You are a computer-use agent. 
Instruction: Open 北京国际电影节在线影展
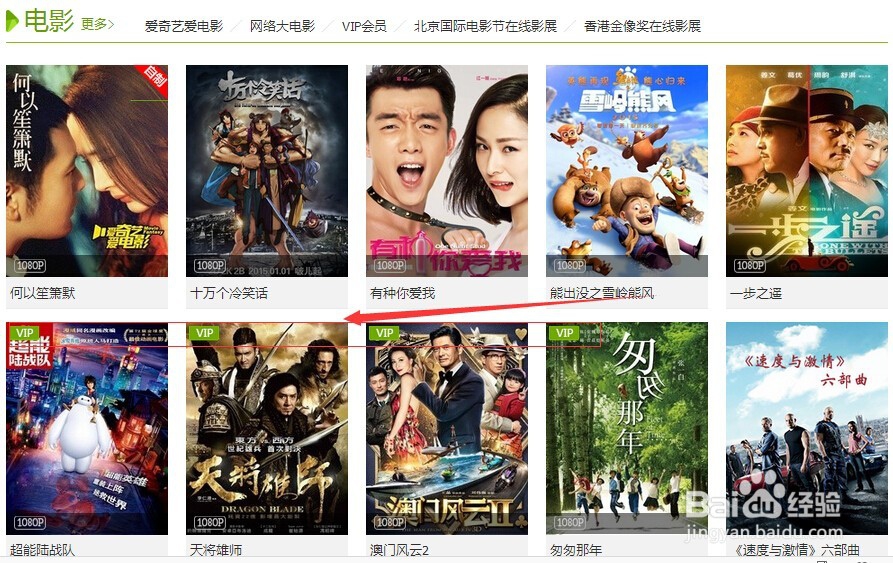(485, 26)
